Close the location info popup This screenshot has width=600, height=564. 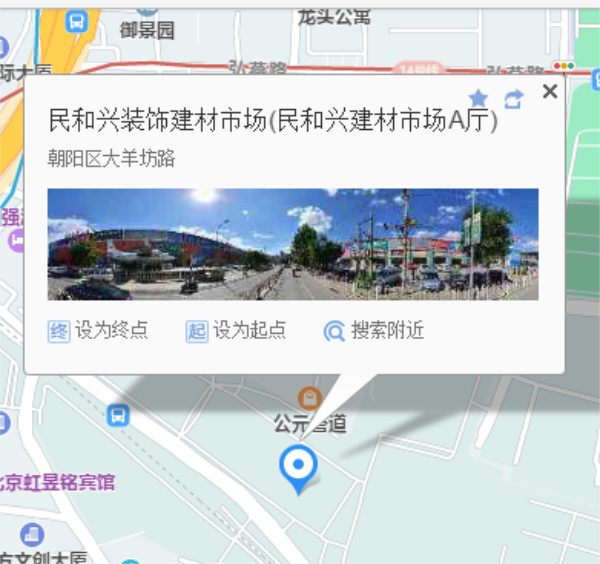pyautogui.click(x=549, y=92)
